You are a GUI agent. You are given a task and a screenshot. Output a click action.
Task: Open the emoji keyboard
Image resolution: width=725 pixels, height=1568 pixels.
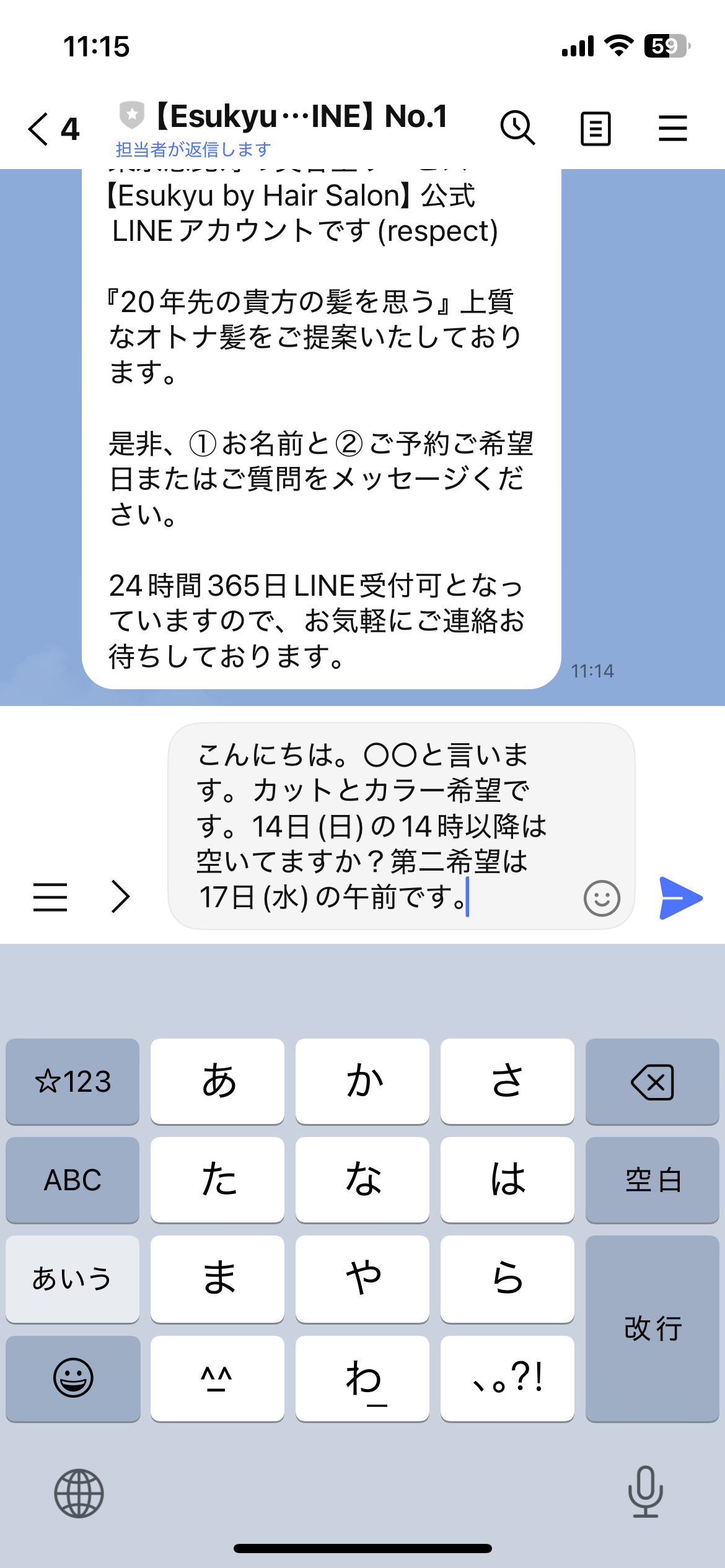(x=72, y=1378)
